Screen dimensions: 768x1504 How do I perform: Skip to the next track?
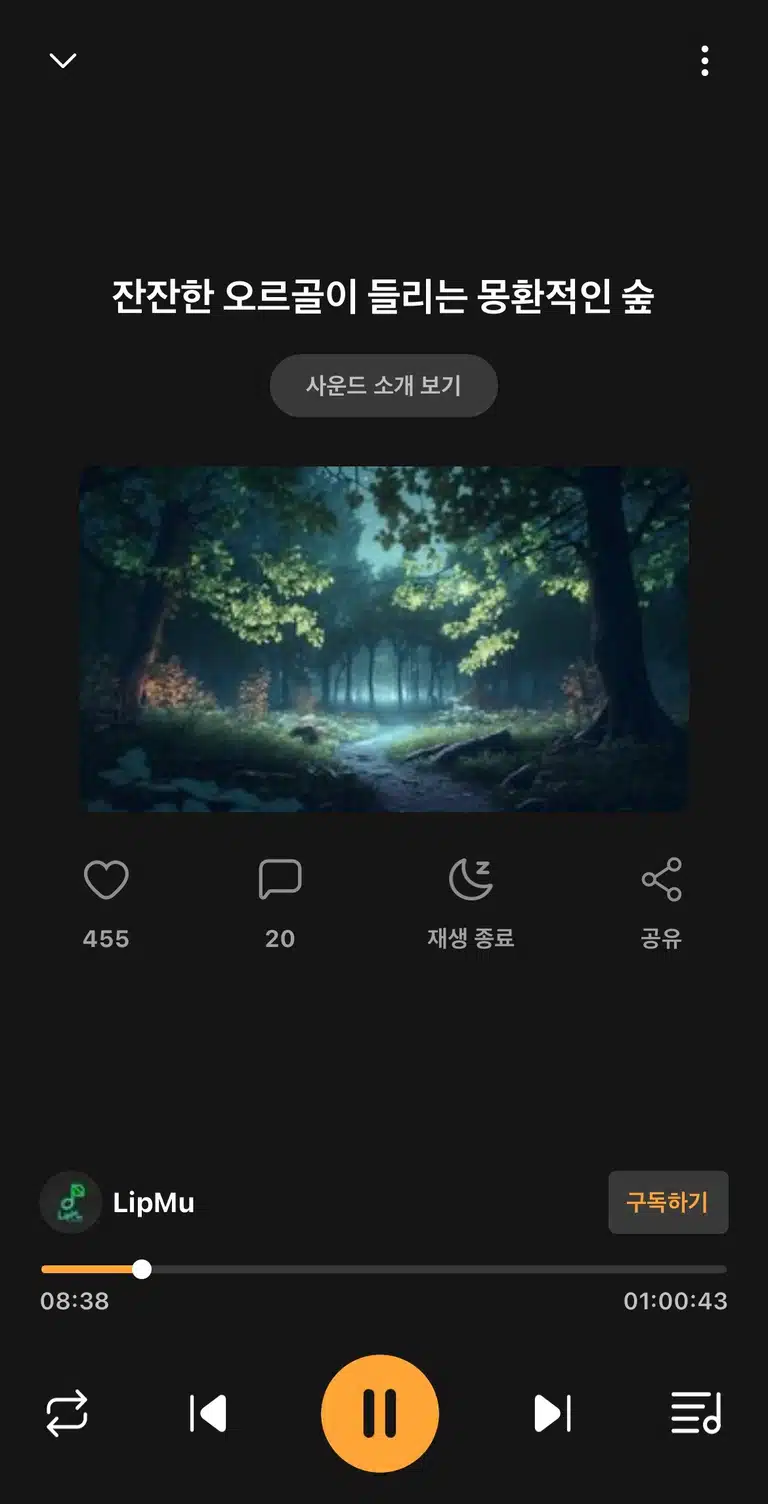click(x=552, y=1414)
